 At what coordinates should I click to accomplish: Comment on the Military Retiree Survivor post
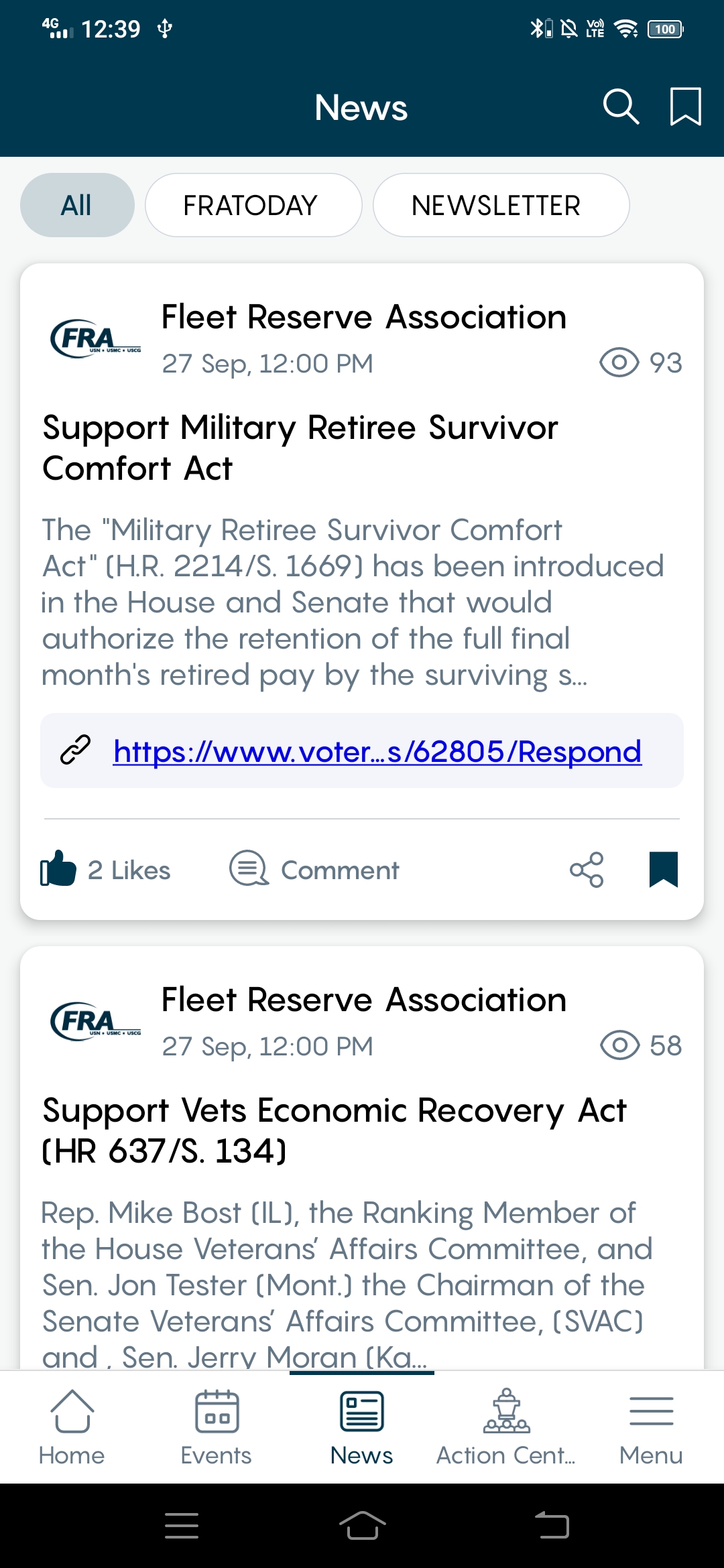pyautogui.click(x=315, y=870)
